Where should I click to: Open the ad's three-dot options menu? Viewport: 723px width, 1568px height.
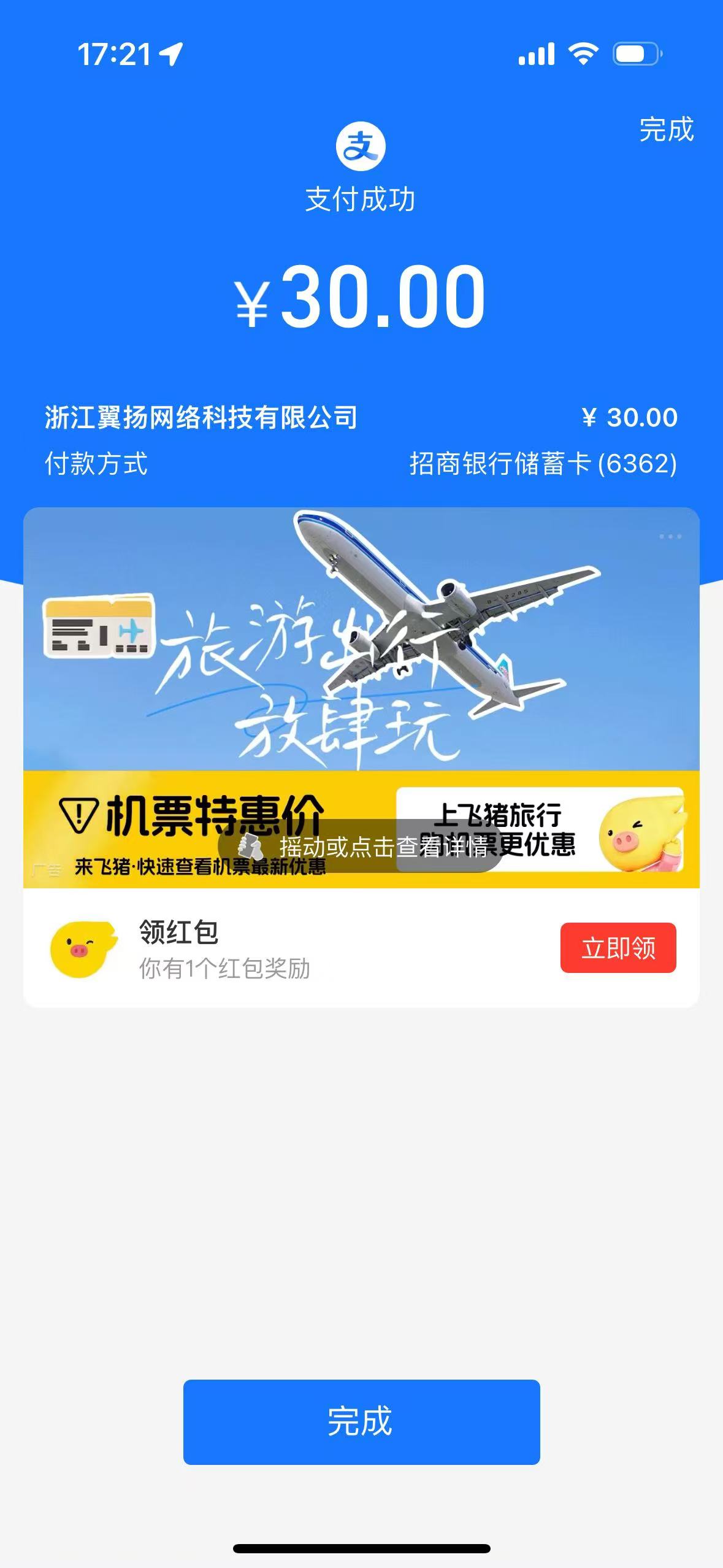pyautogui.click(x=670, y=537)
